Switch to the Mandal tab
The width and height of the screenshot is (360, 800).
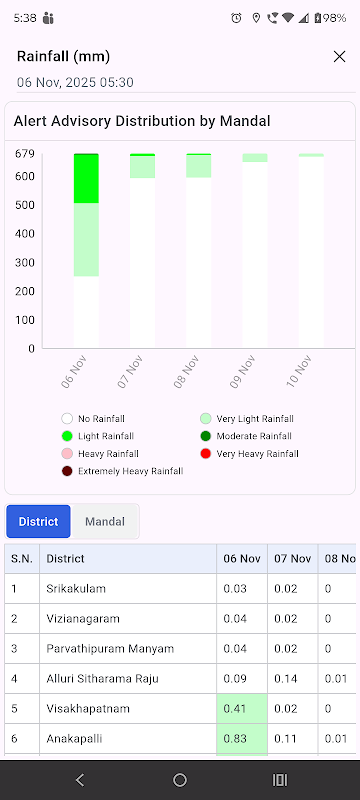point(105,521)
